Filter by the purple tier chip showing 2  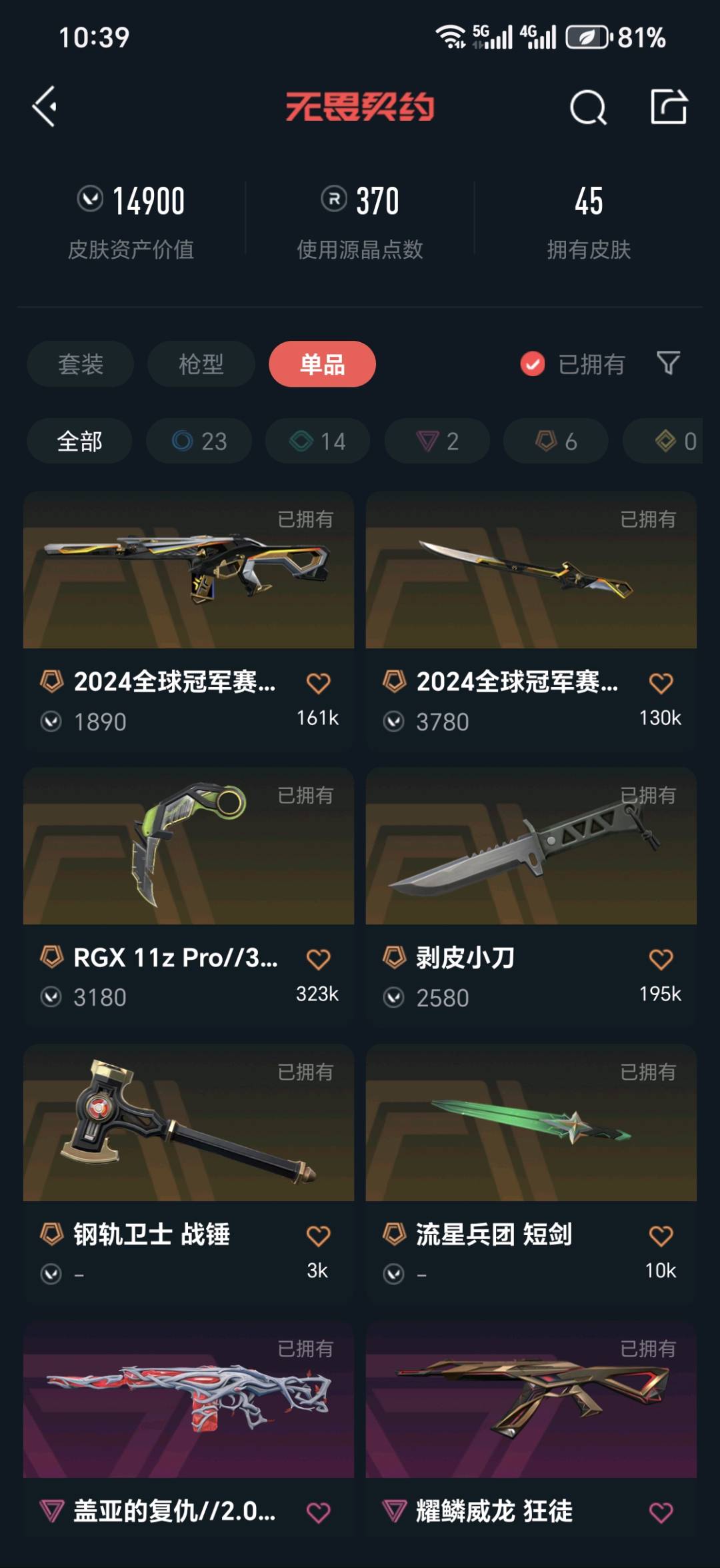(437, 441)
